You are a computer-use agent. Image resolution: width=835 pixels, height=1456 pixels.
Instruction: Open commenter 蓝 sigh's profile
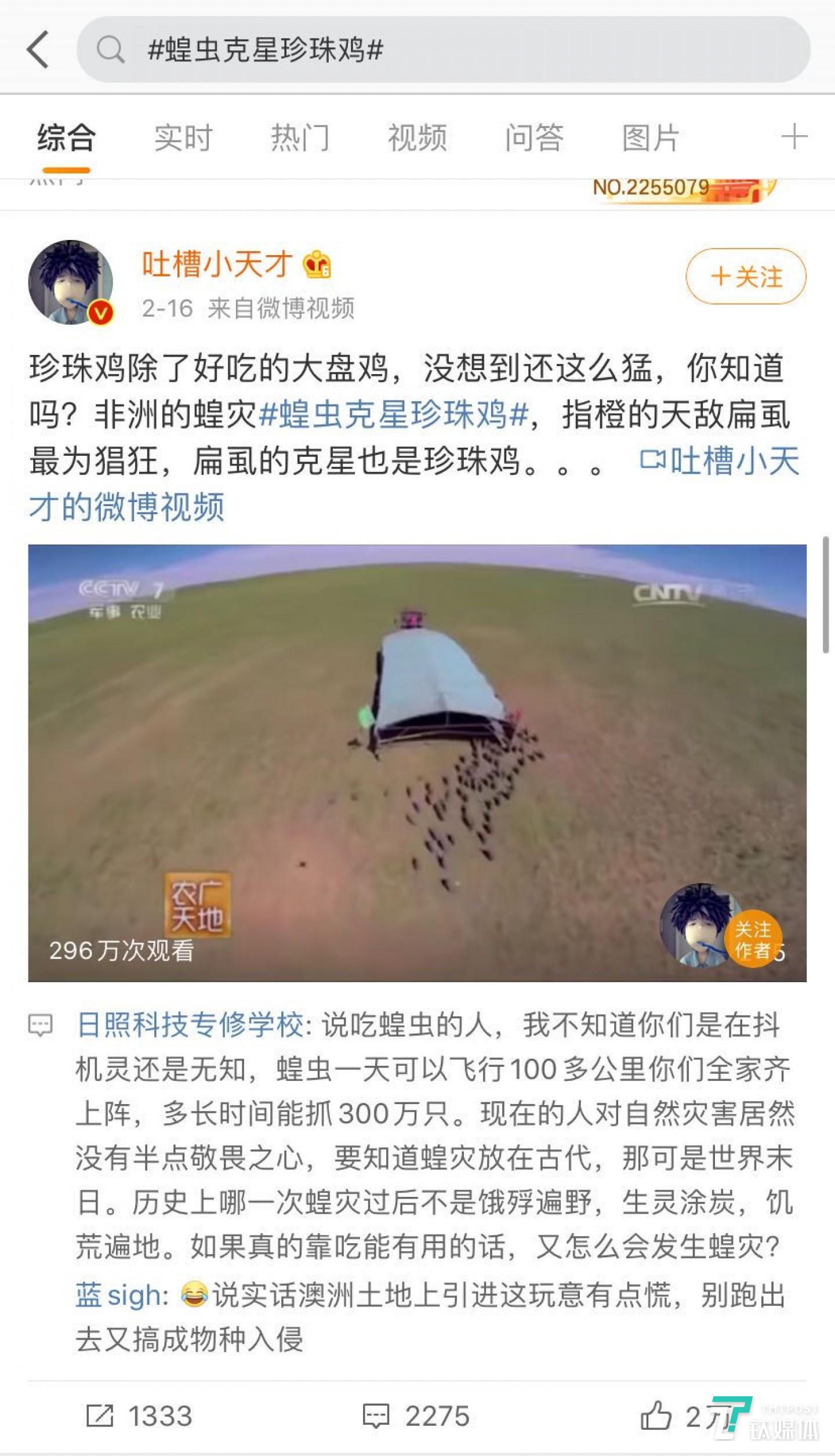pos(122,1295)
